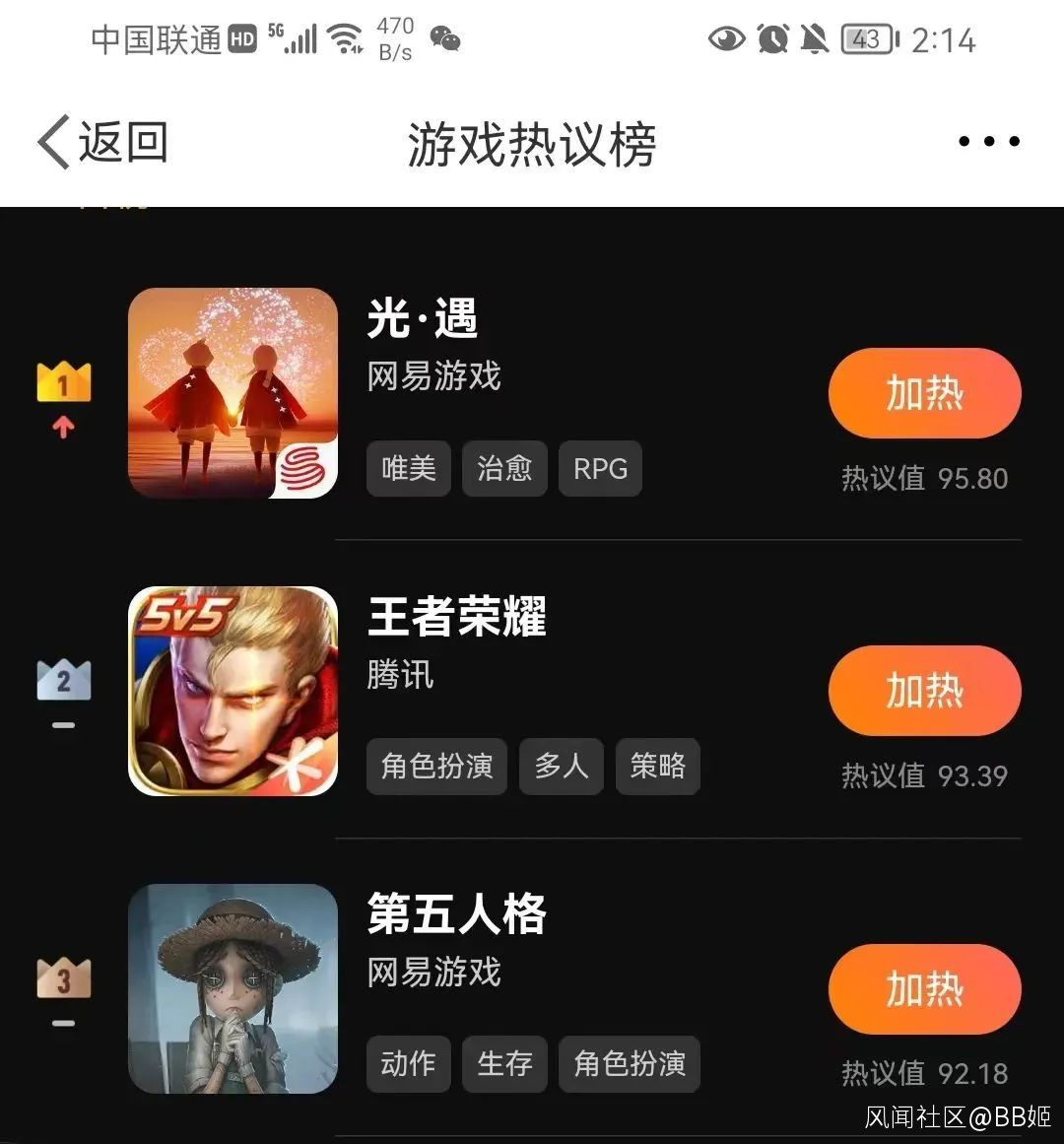The image size is (1064, 1144).
Task: Open the three-dot overflow menu
Action: pos(988,142)
